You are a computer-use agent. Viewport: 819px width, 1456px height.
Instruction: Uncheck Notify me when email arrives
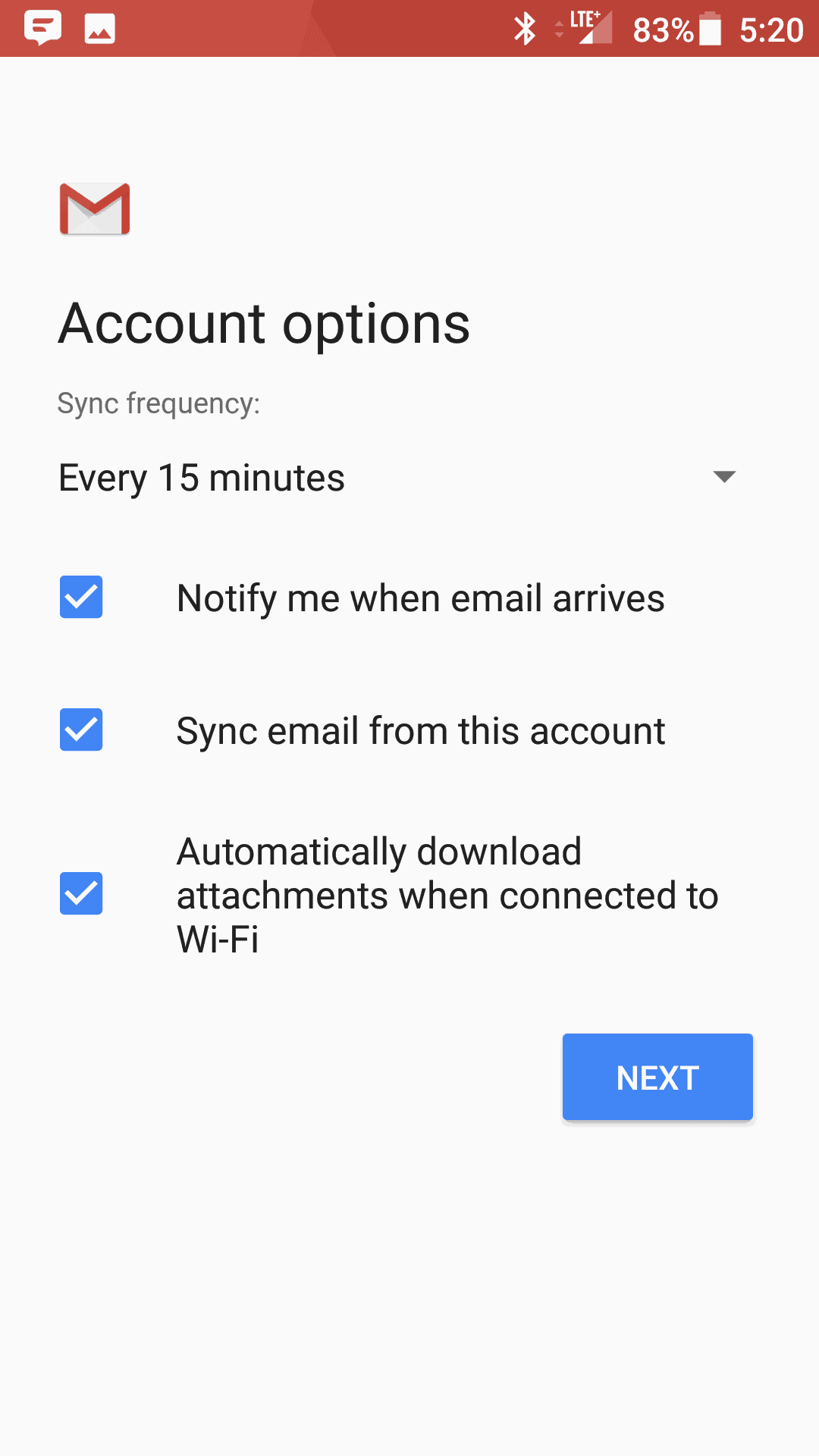pos(81,598)
